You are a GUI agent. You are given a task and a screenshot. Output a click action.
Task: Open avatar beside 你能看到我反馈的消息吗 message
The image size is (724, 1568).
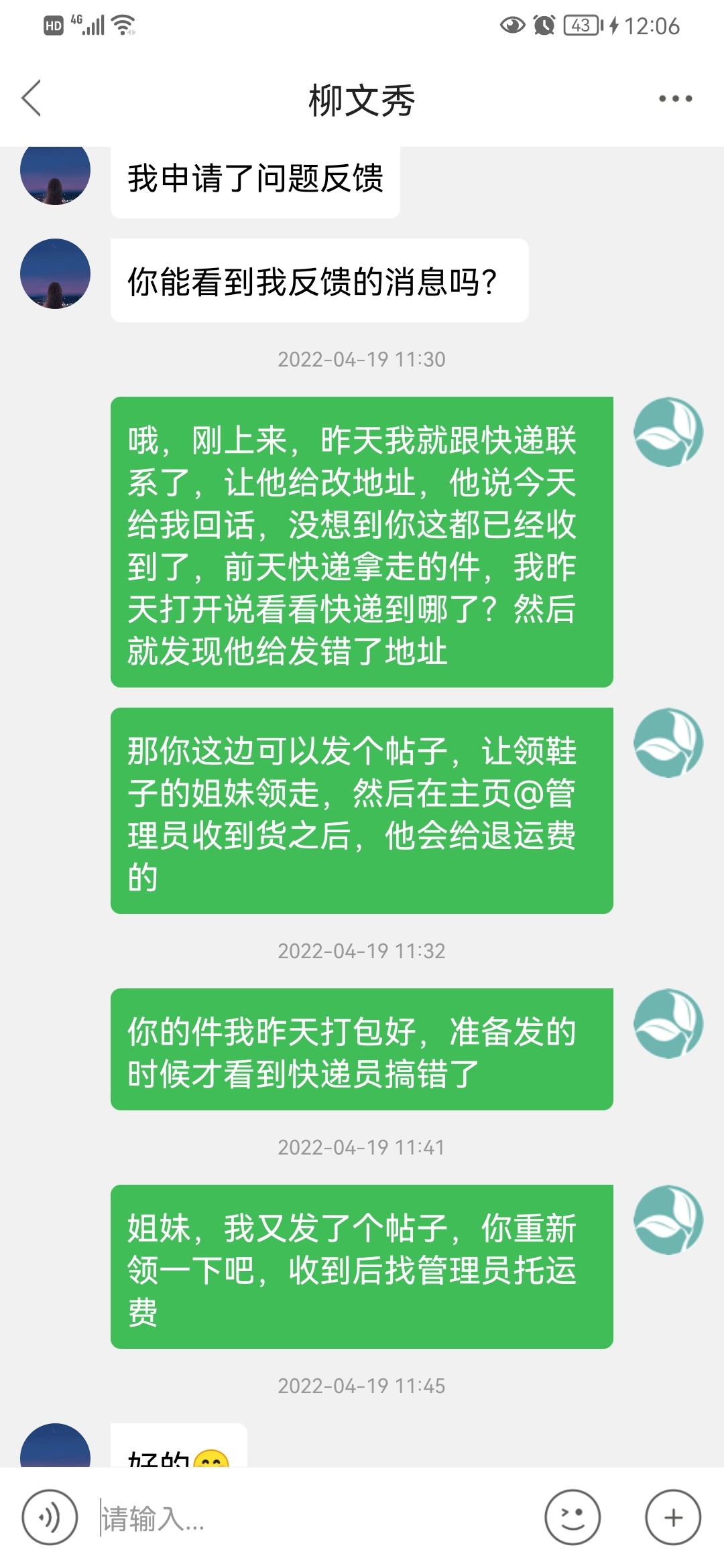(x=55, y=273)
